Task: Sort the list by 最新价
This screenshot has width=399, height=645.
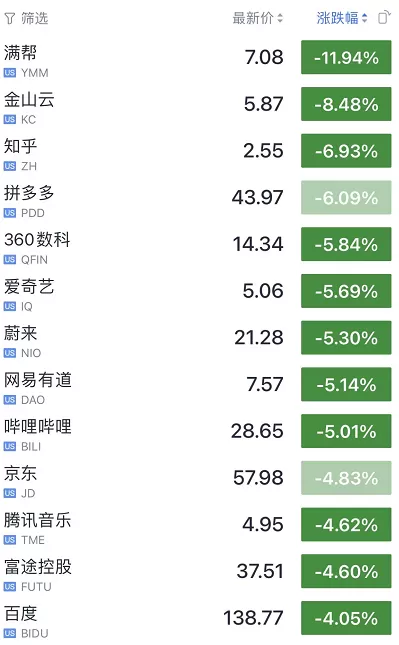Action: (257, 18)
